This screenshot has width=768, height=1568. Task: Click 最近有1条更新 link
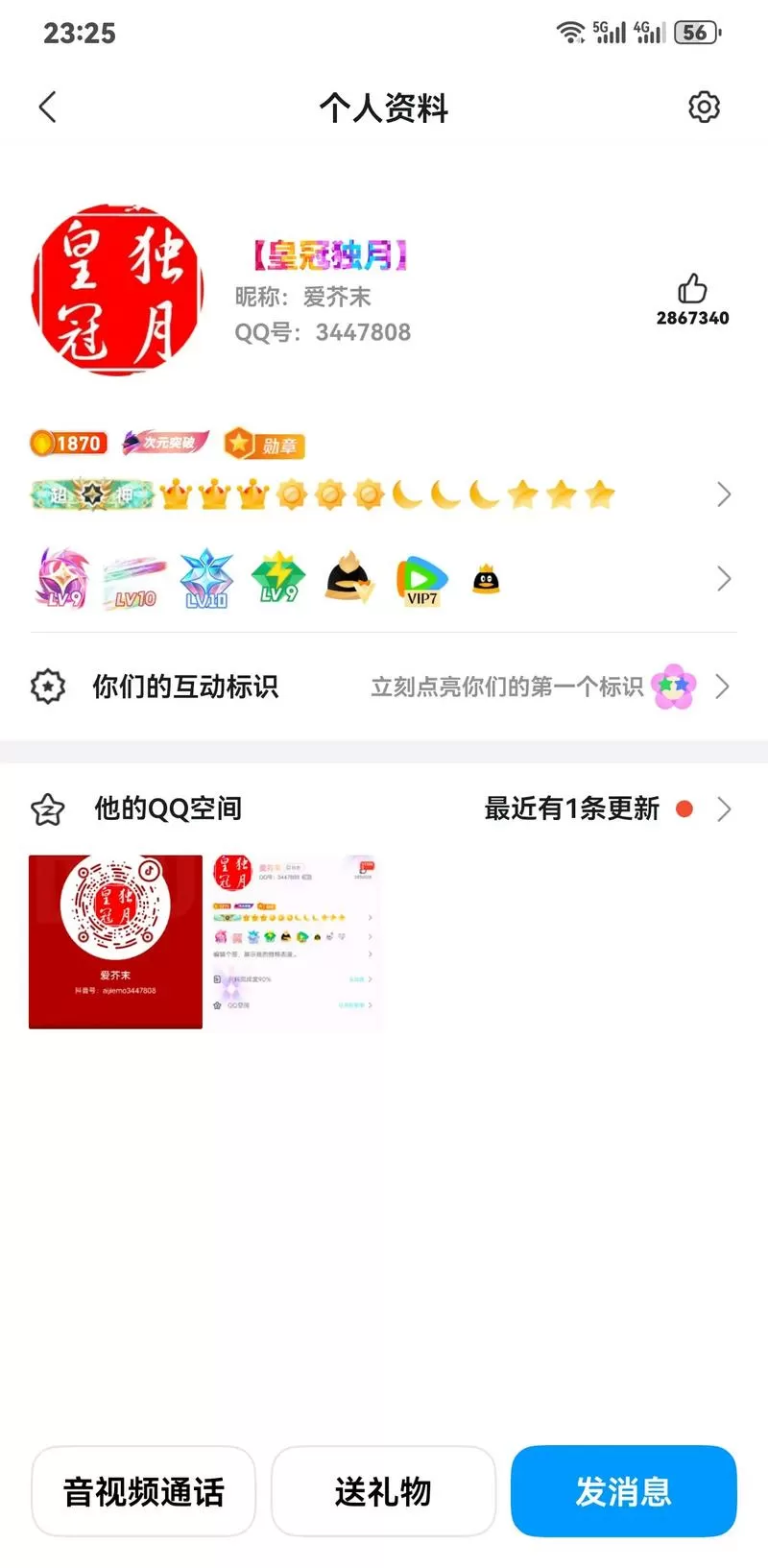coord(570,809)
